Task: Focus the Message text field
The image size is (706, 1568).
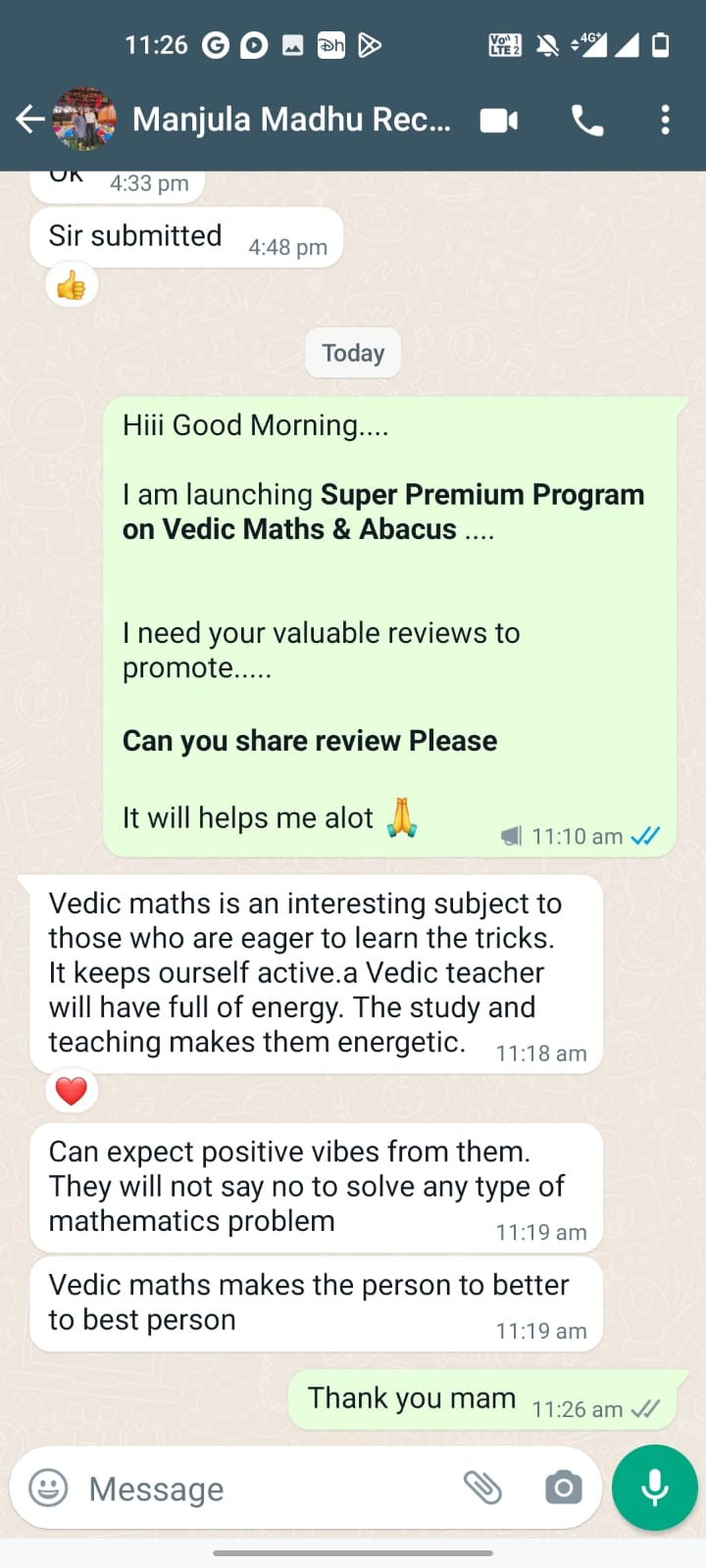Action: [265, 1489]
